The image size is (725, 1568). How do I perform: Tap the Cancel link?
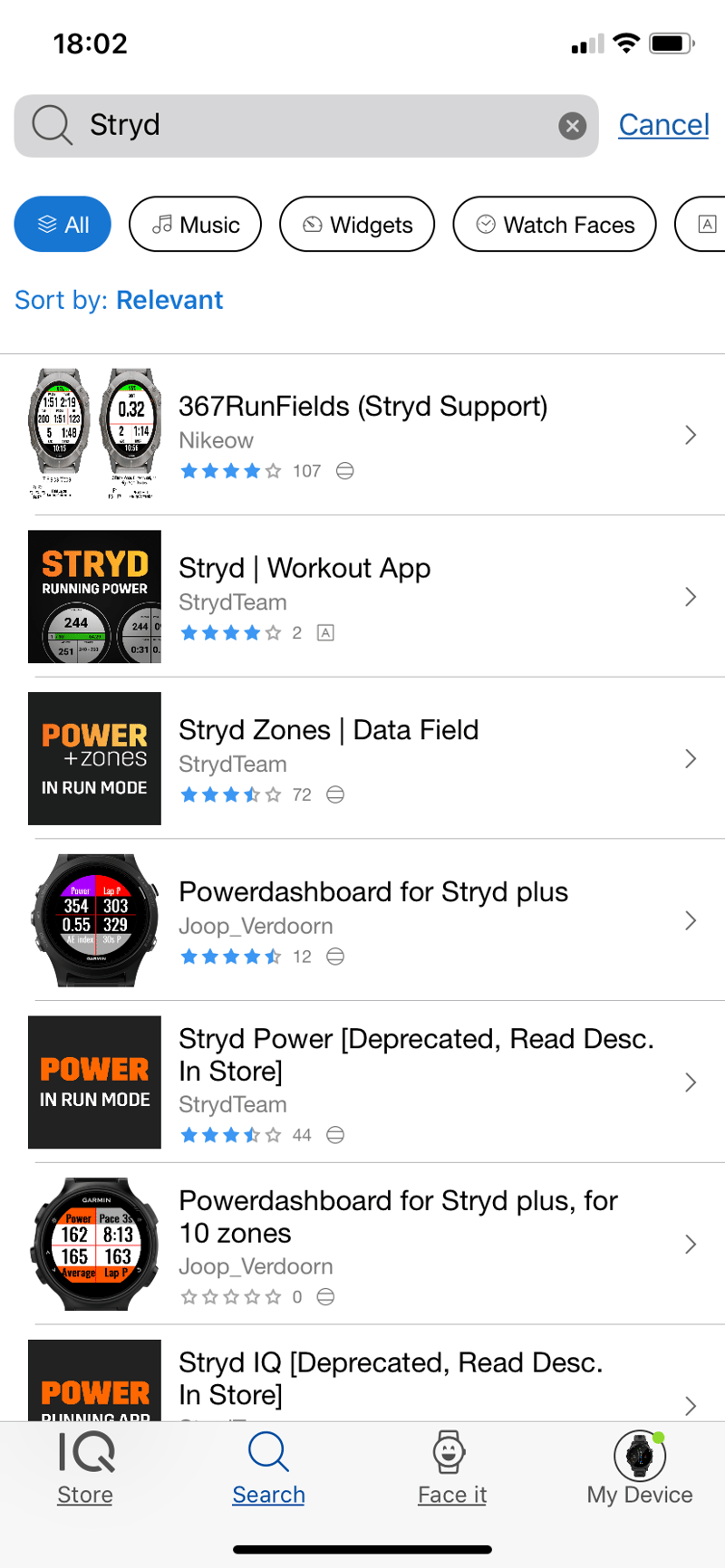coord(663,124)
